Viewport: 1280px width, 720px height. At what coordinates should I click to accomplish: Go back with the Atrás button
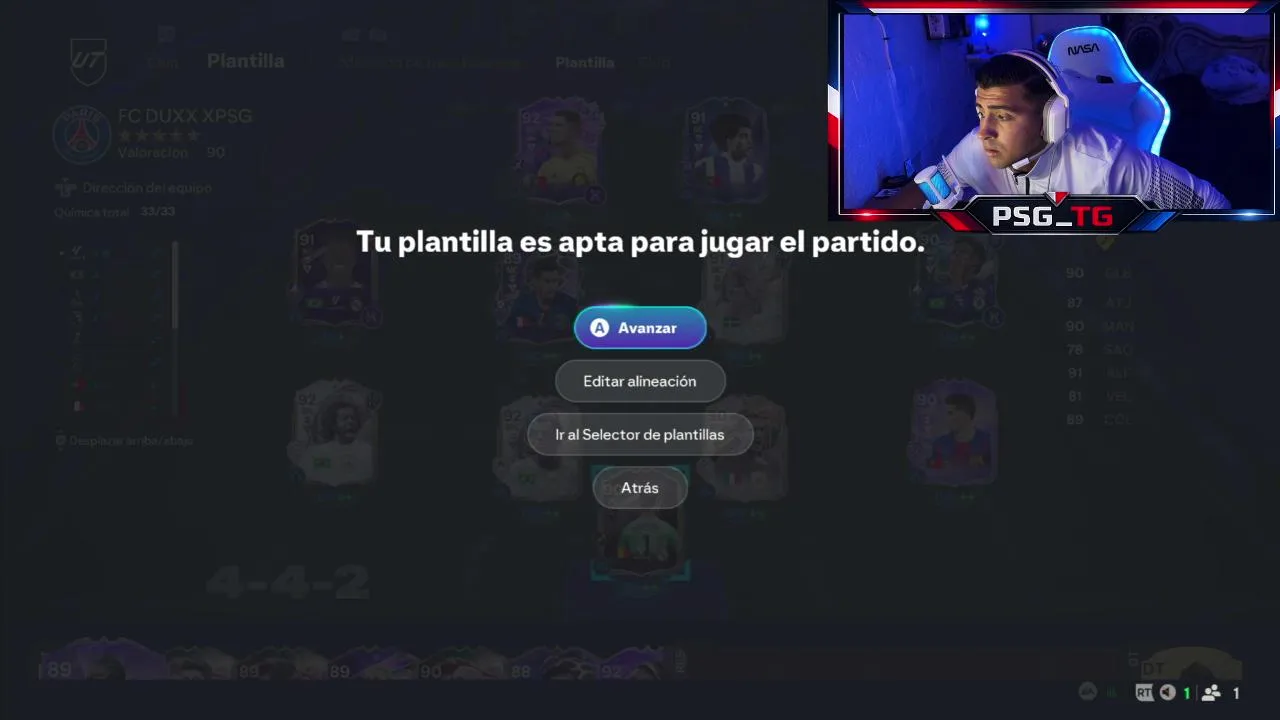pyautogui.click(x=640, y=488)
